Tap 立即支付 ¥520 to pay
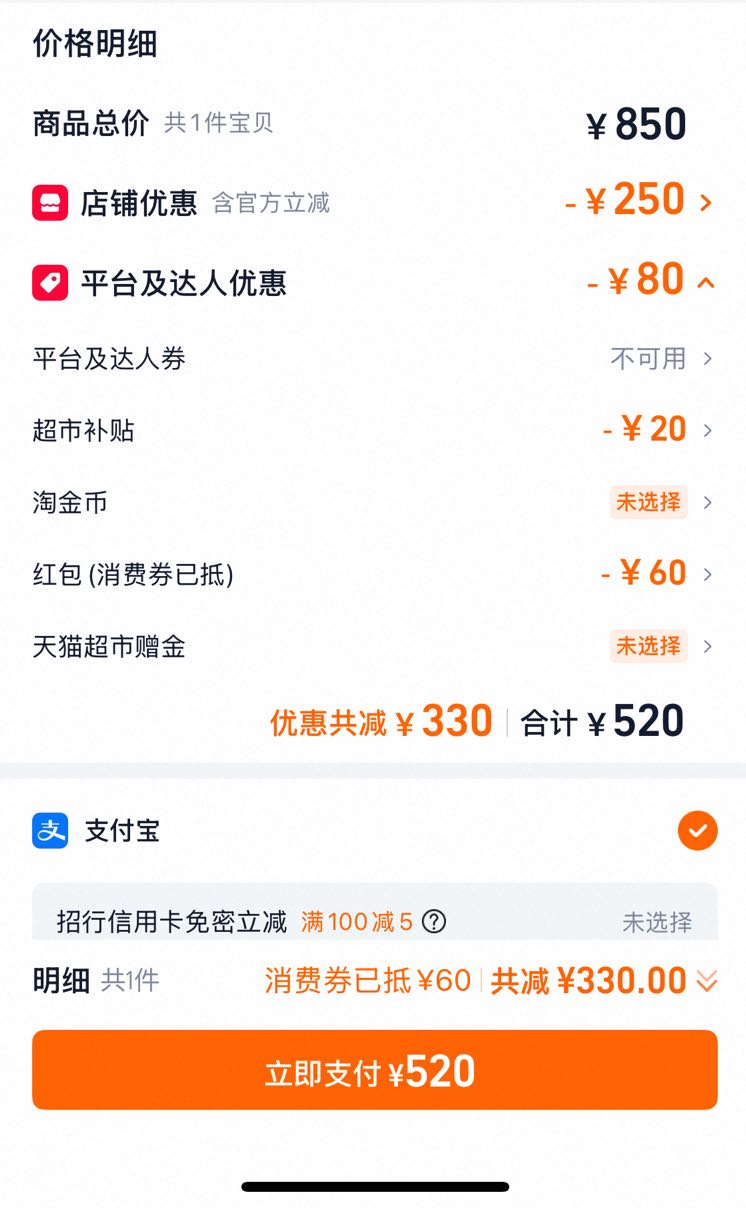This screenshot has width=746, height=1208. click(374, 1070)
